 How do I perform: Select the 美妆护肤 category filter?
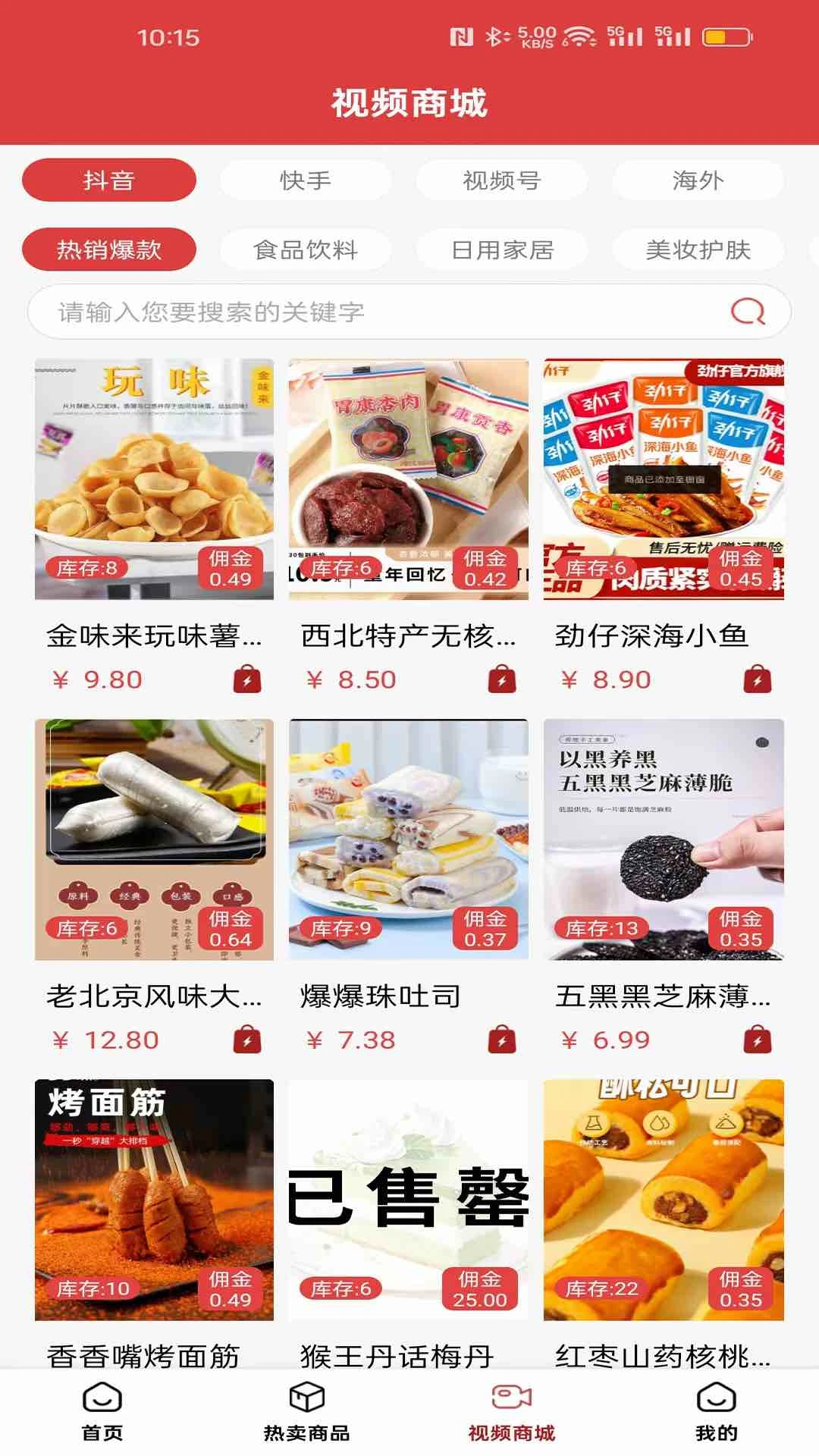(696, 250)
